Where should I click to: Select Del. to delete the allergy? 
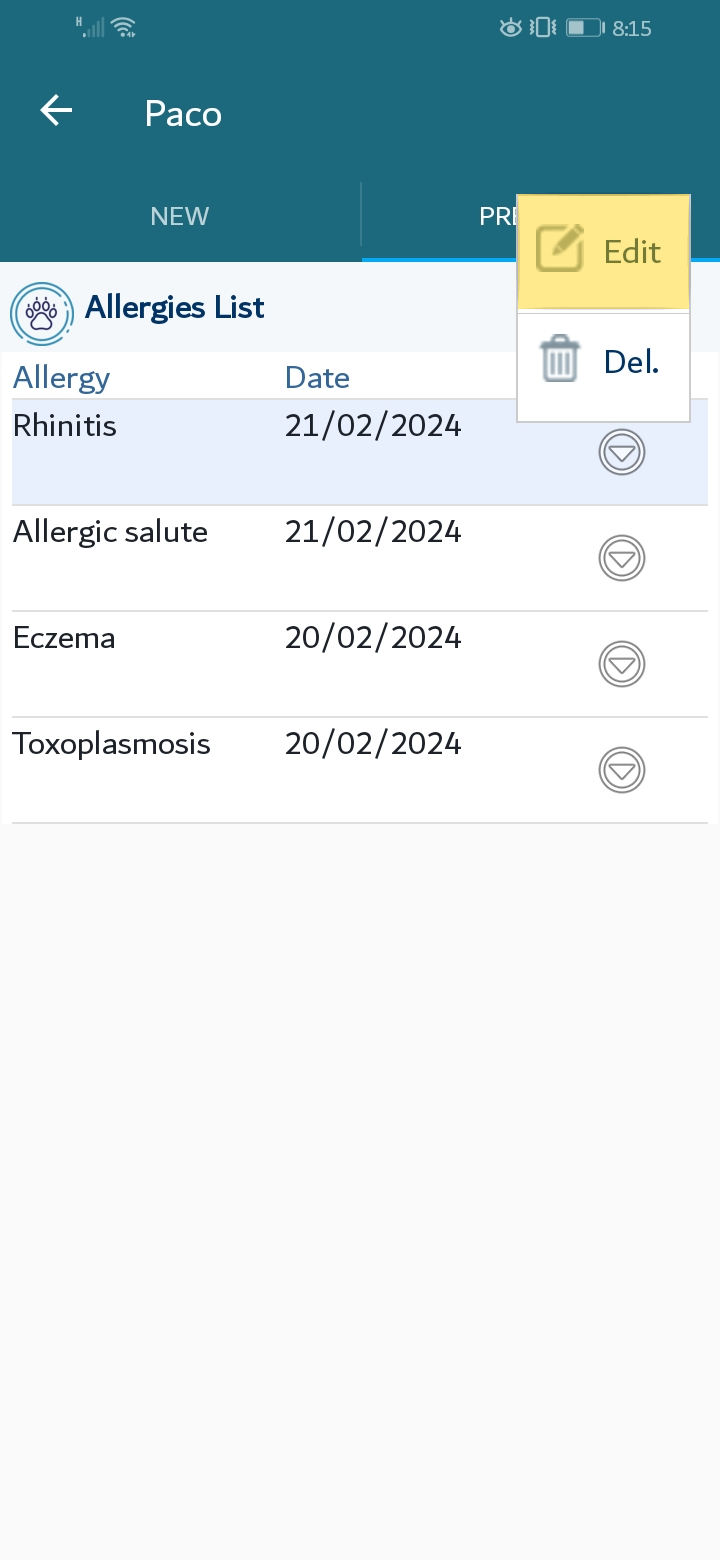tap(603, 362)
